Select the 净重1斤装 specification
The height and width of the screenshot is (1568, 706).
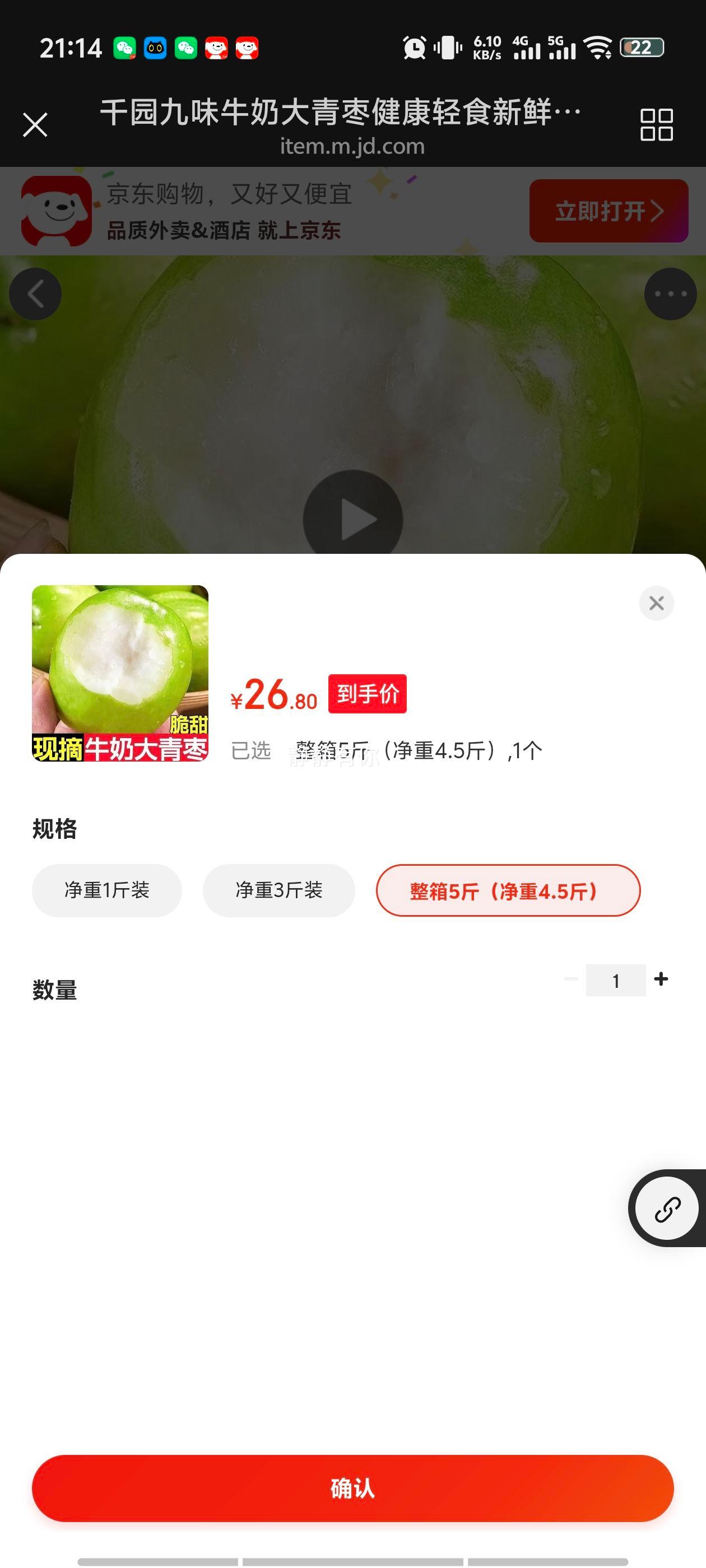(106, 890)
